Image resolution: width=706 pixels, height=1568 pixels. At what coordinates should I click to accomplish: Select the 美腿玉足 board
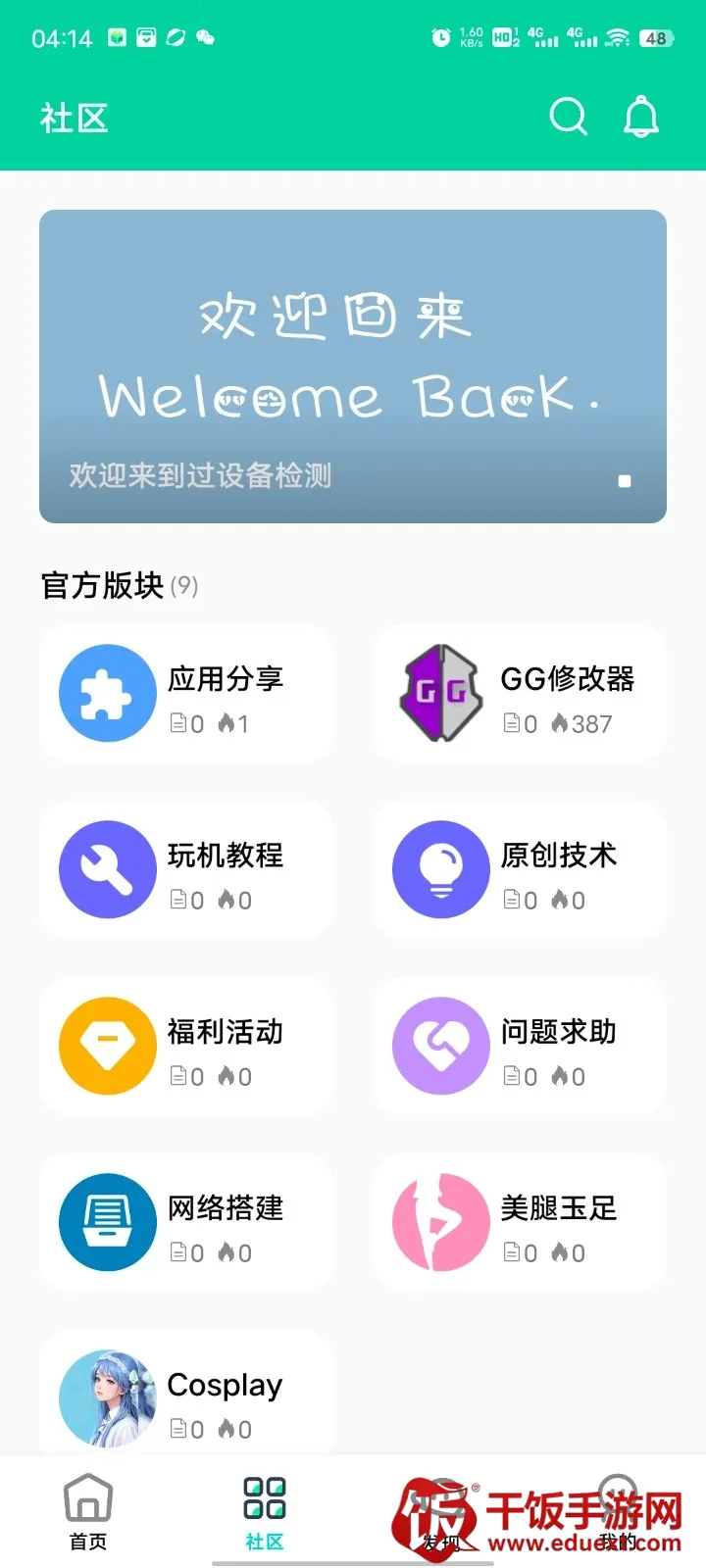520,1223
